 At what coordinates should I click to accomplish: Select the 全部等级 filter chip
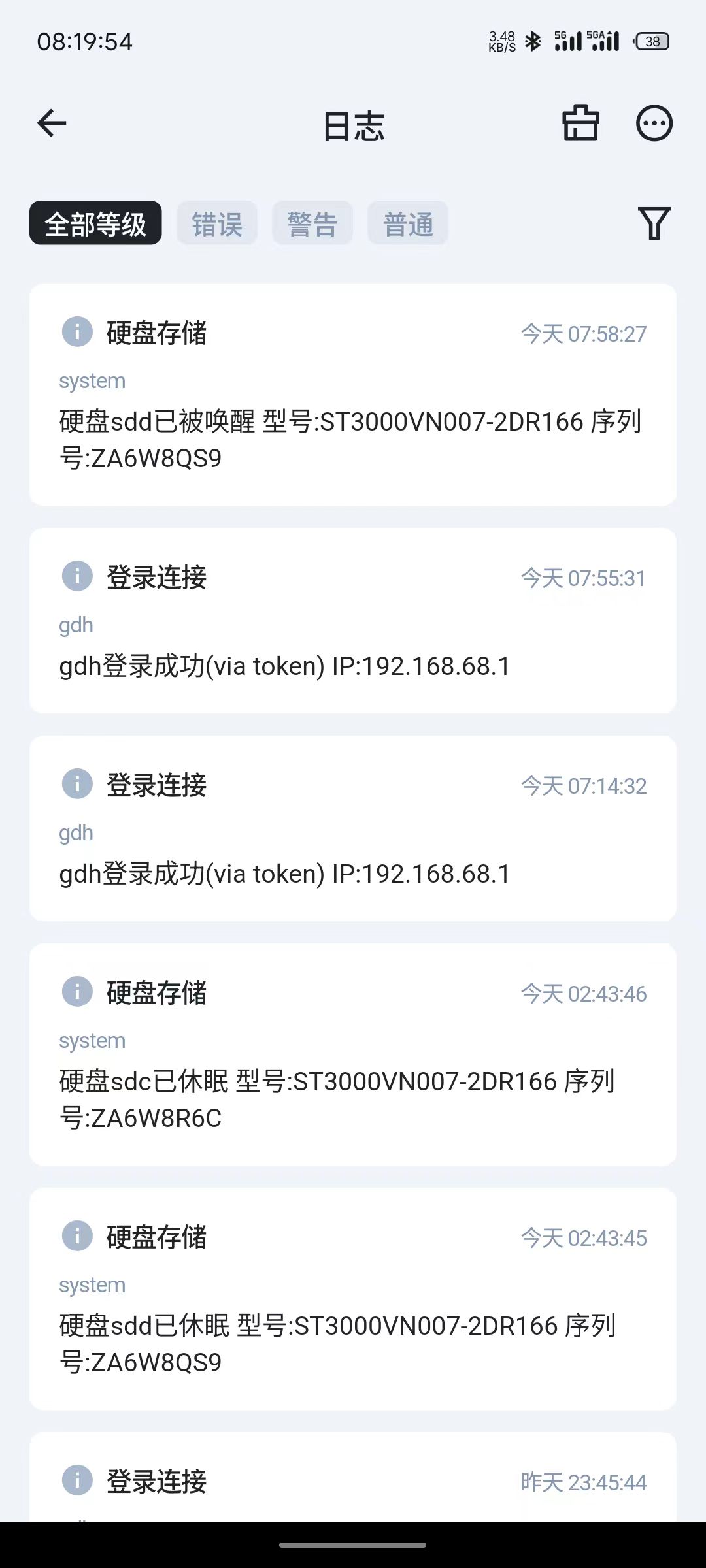pos(95,223)
